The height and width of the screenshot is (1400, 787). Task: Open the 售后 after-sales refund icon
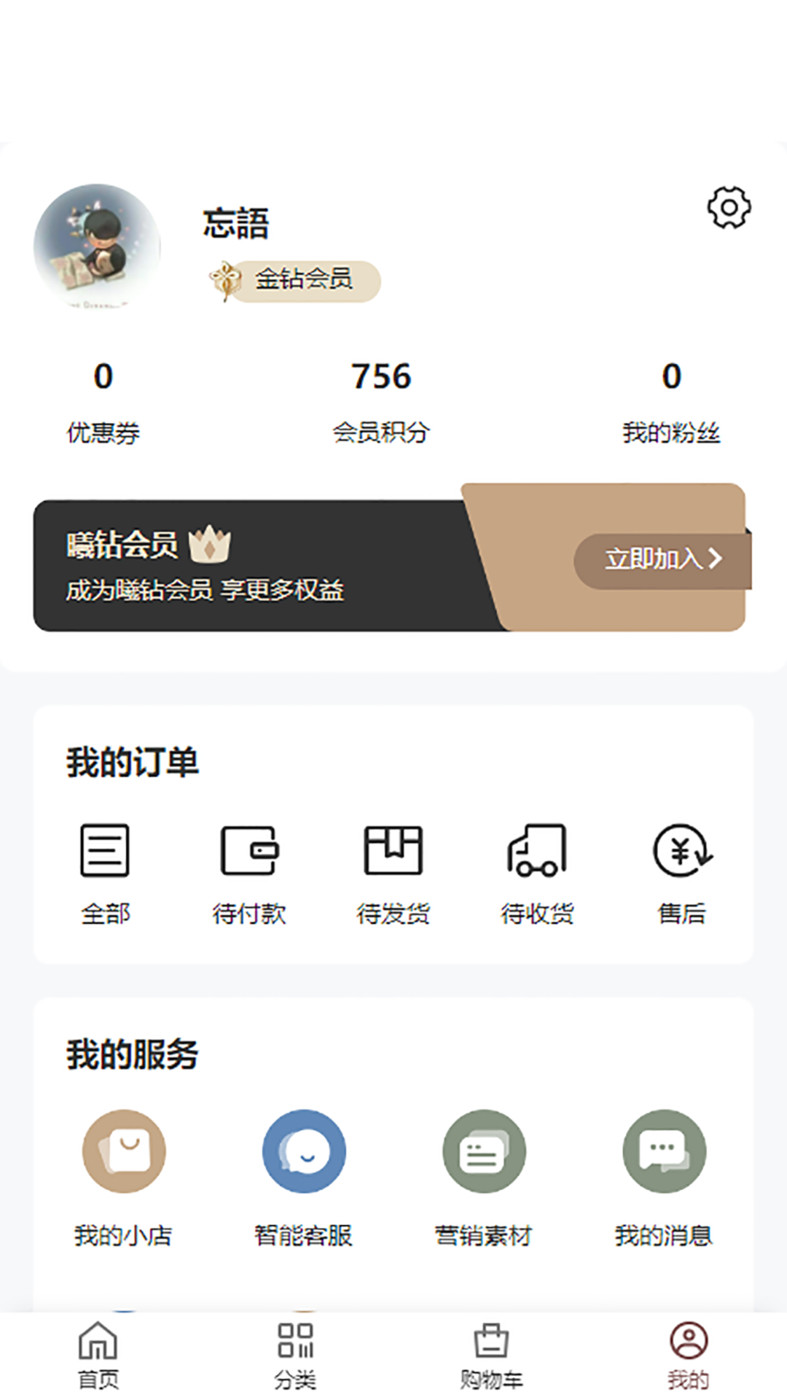[682, 850]
